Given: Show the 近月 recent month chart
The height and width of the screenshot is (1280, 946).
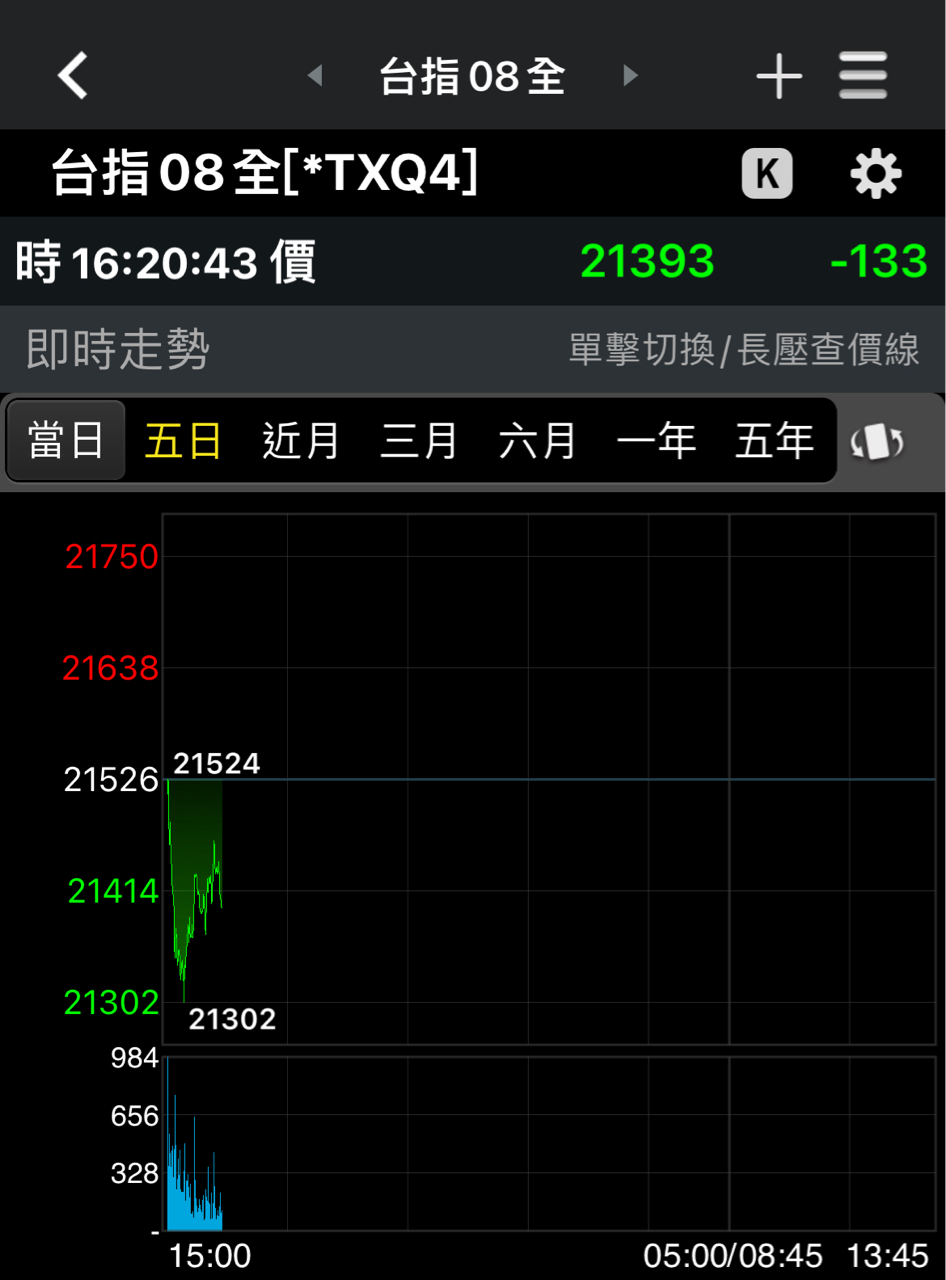Looking at the screenshot, I should [301, 441].
